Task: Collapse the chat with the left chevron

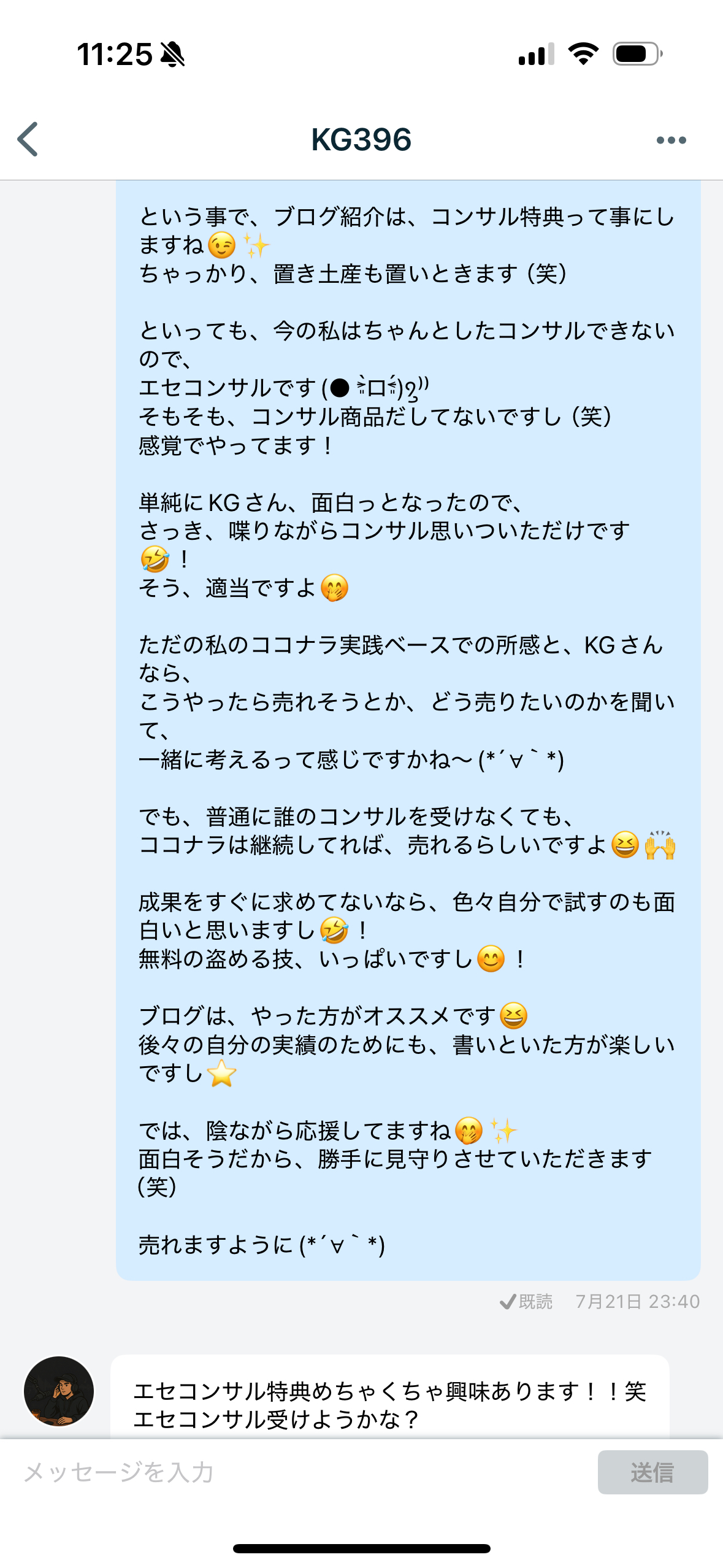Action: [x=27, y=140]
